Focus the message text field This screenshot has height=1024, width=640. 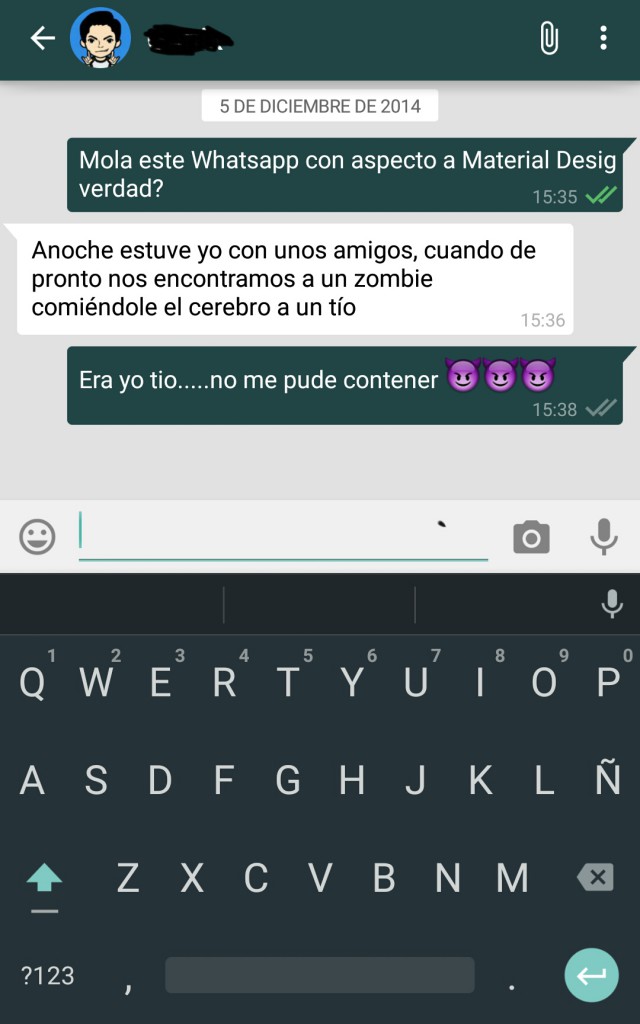click(x=282, y=535)
